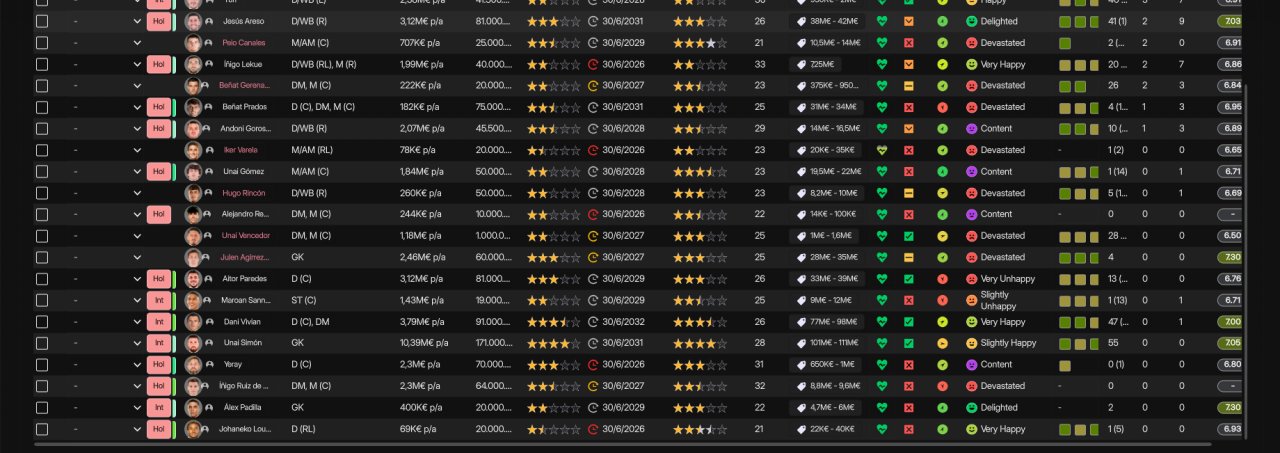Tap the Hol status badge for Alejandro Rego
The width and height of the screenshot is (1280, 453).
(158, 214)
